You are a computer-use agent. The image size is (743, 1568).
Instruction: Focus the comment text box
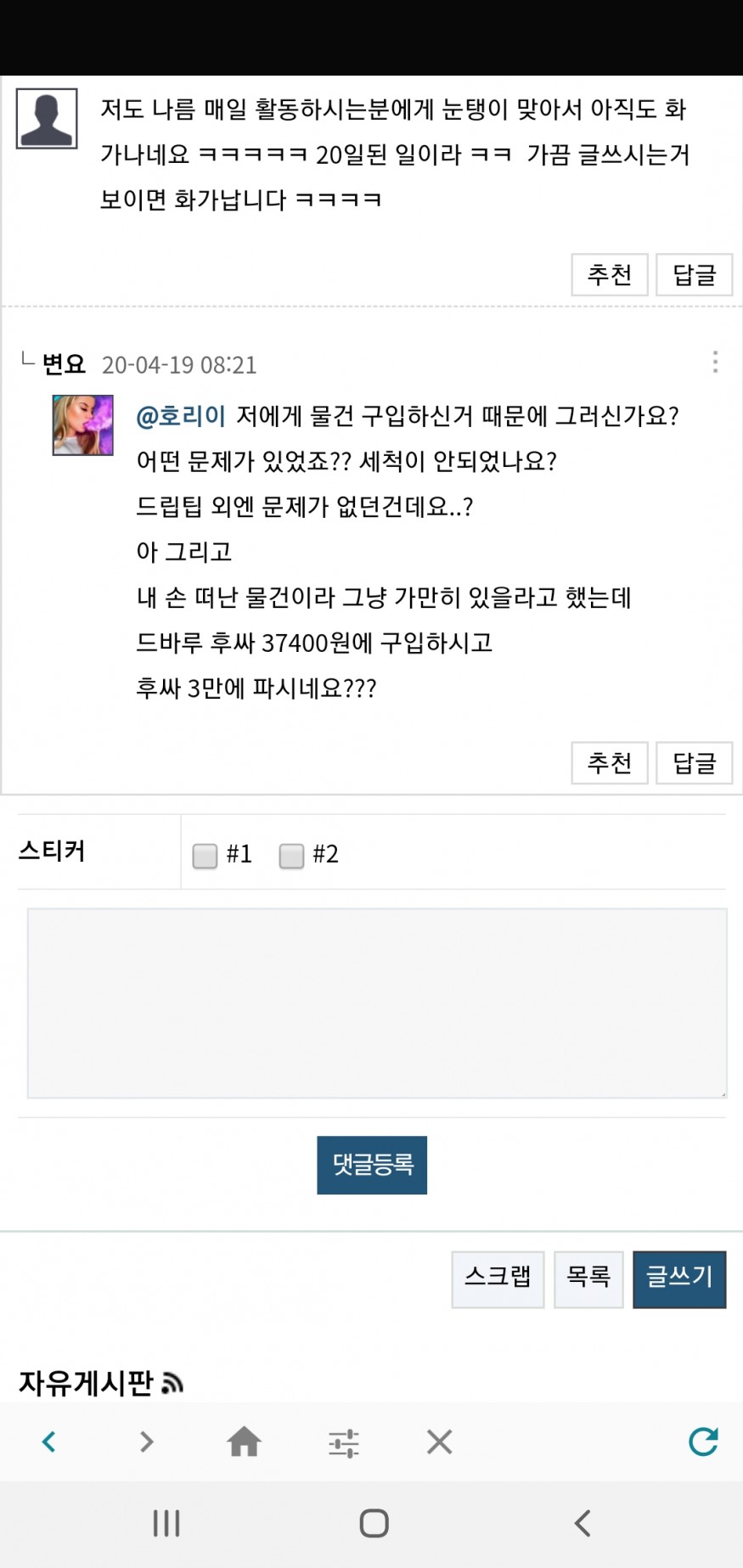pyautogui.click(x=376, y=1003)
